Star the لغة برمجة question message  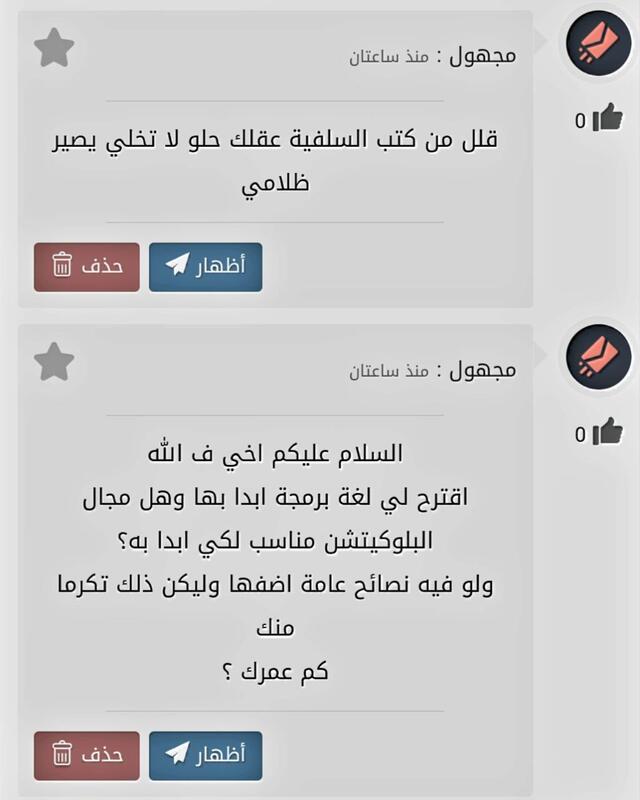tap(54, 361)
